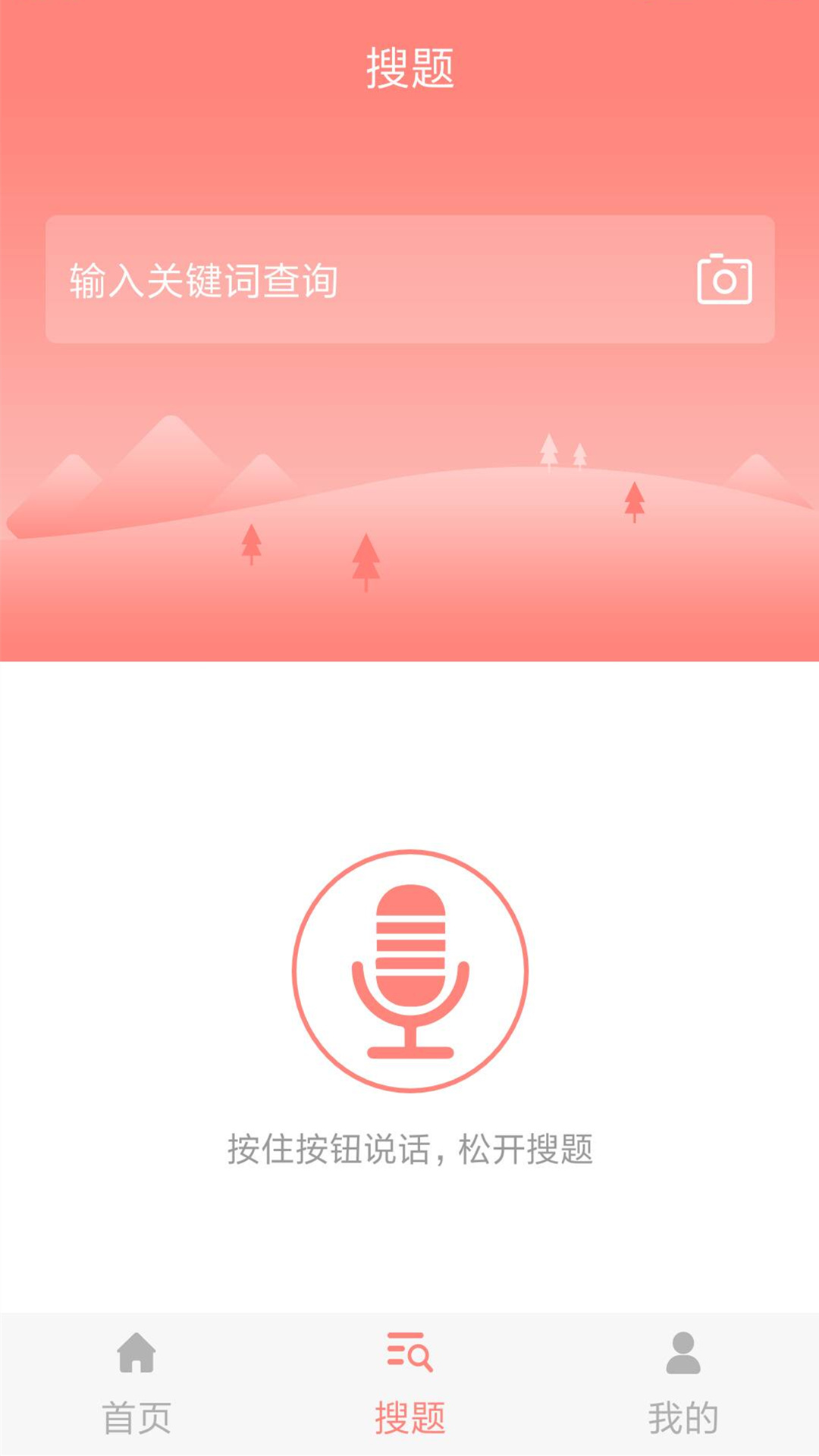Image resolution: width=819 pixels, height=1456 pixels.
Task: Open the camera photo search icon
Action: pyautogui.click(x=724, y=280)
